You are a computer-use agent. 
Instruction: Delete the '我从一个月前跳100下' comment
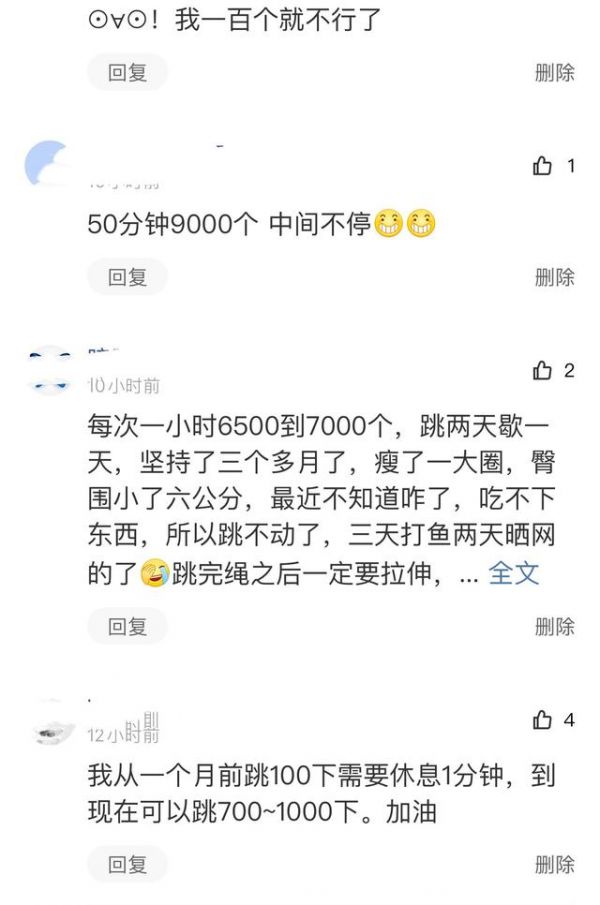click(554, 864)
